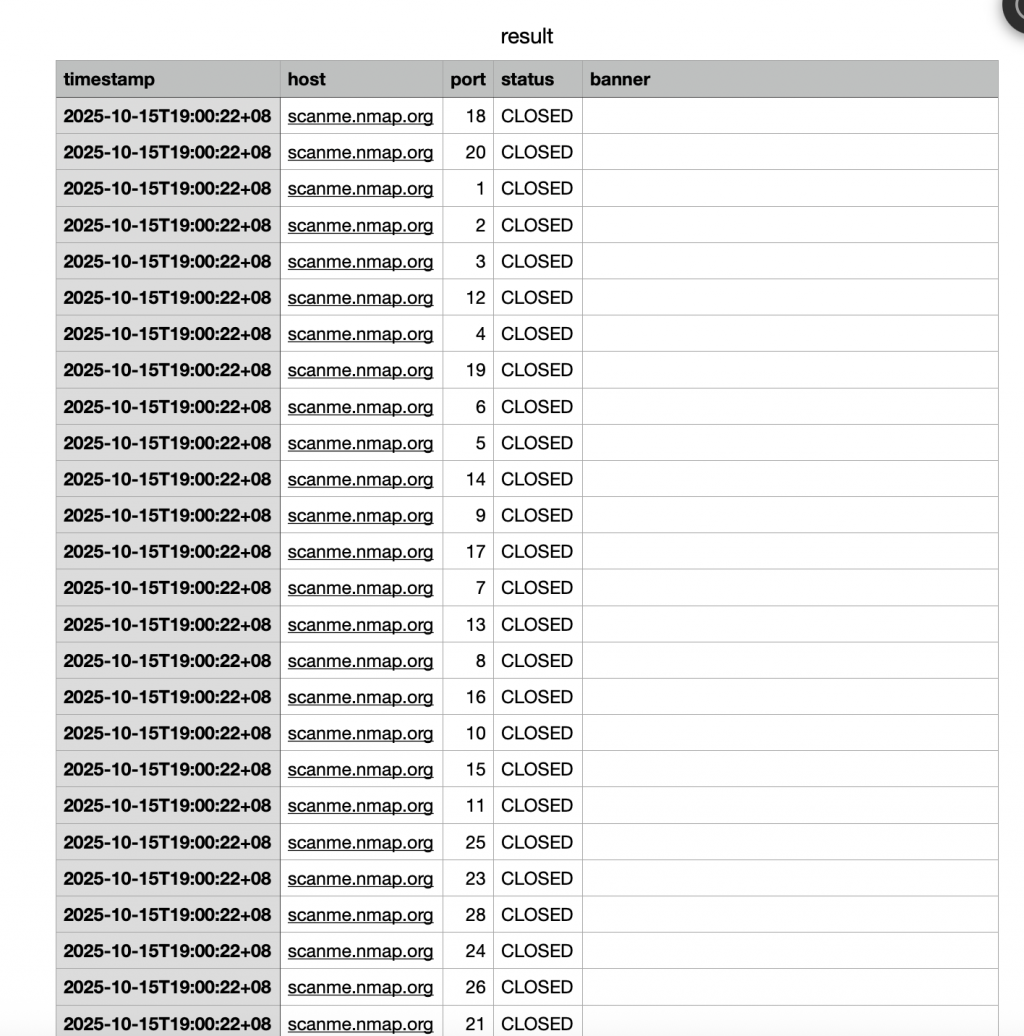The width and height of the screenshot is (1024, 1036).
Task: Follow the scanme.nmap.org link beside port 20
Action: tap(360, 152)
